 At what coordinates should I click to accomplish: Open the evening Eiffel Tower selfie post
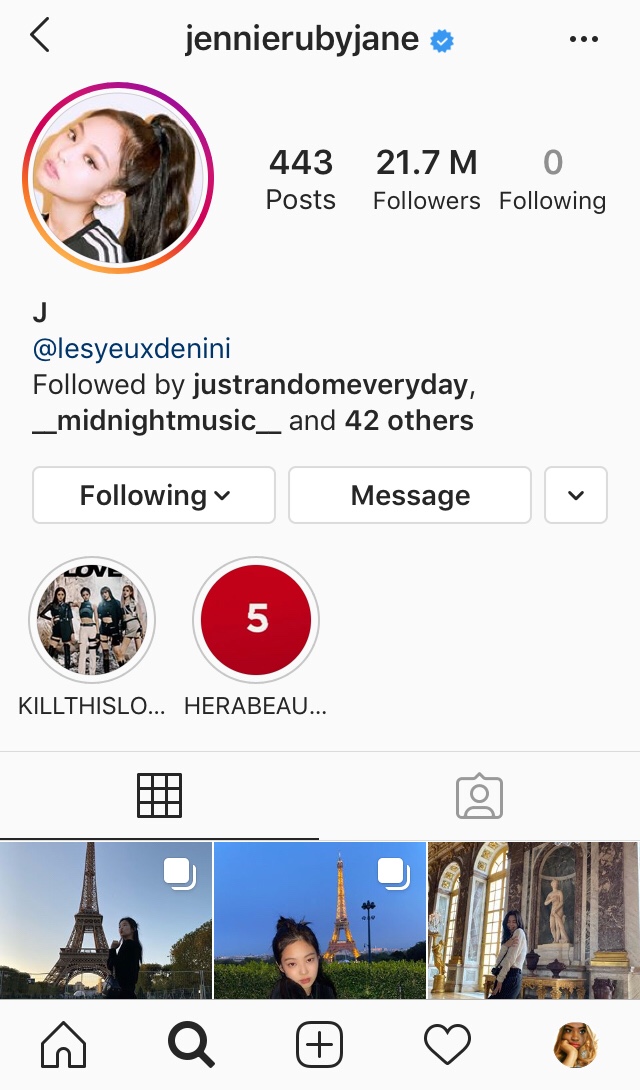(x=320, y=920)
